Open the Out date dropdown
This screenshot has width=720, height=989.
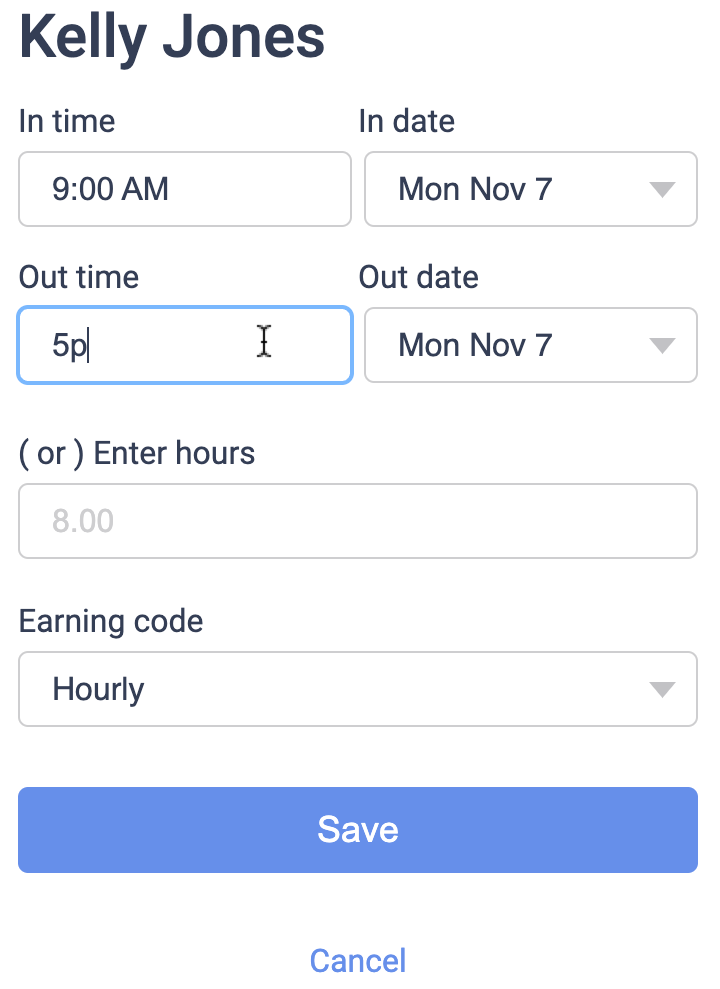click(530, 345)
